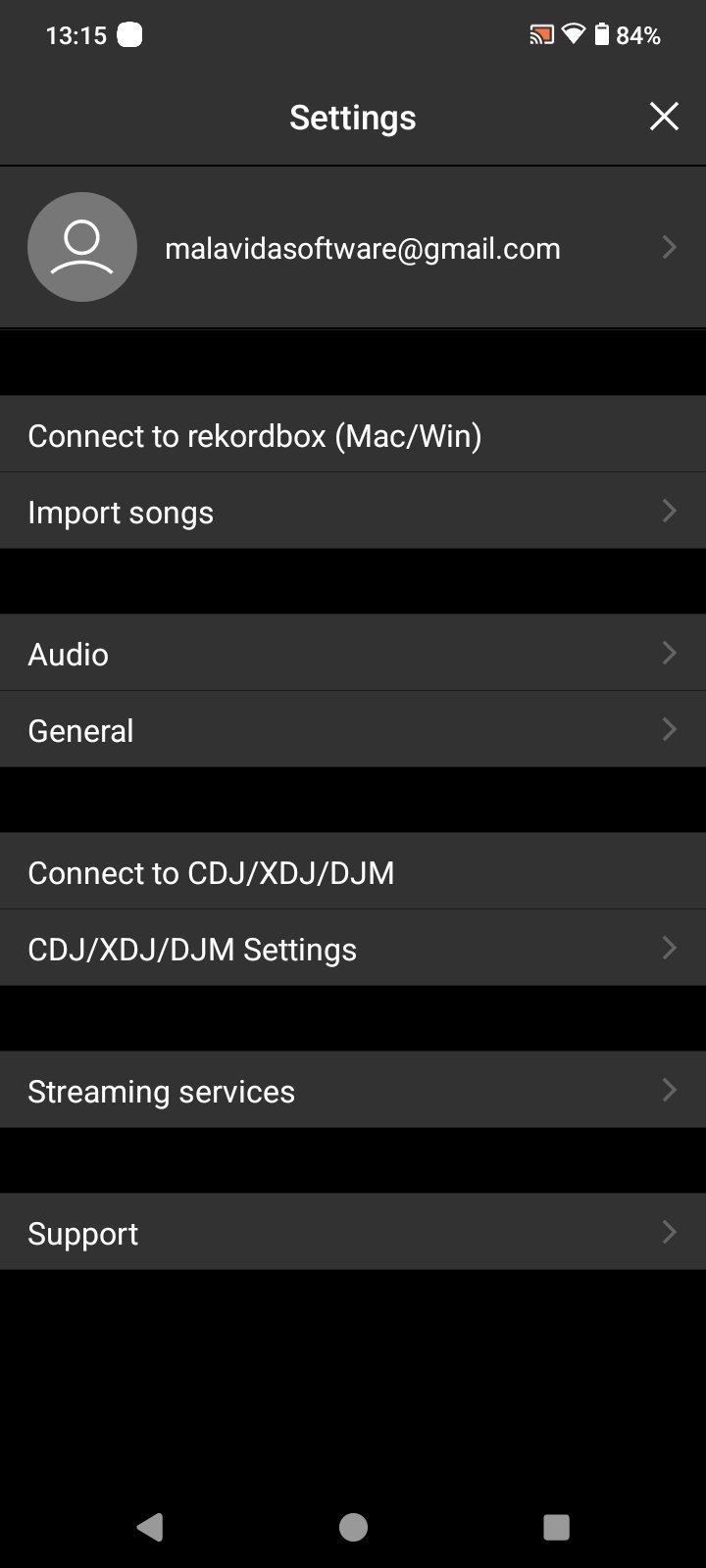Go to General settings
The width and height of the screenshot is (706, 1568).
coord(353,729)
